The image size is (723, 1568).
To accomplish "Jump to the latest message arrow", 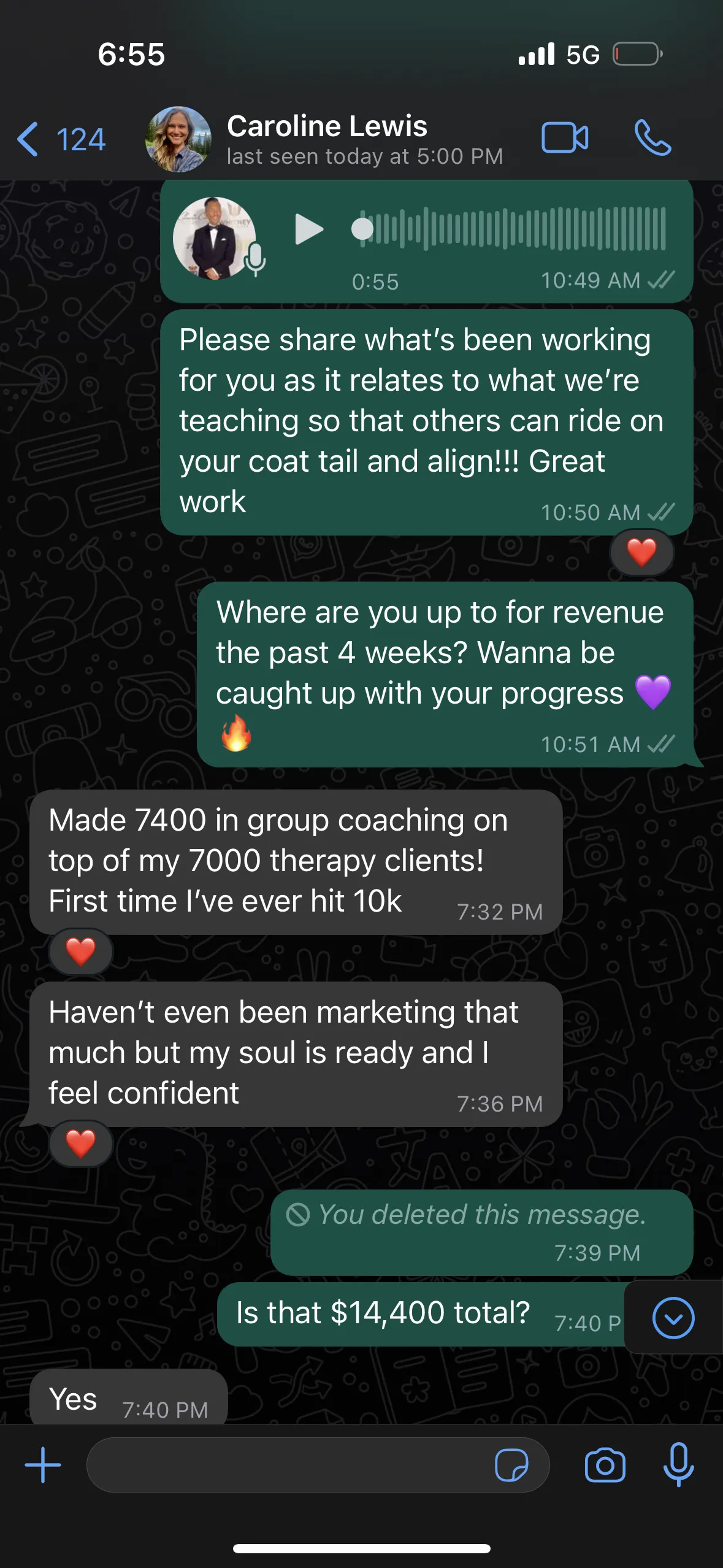I will point(673,1318).
